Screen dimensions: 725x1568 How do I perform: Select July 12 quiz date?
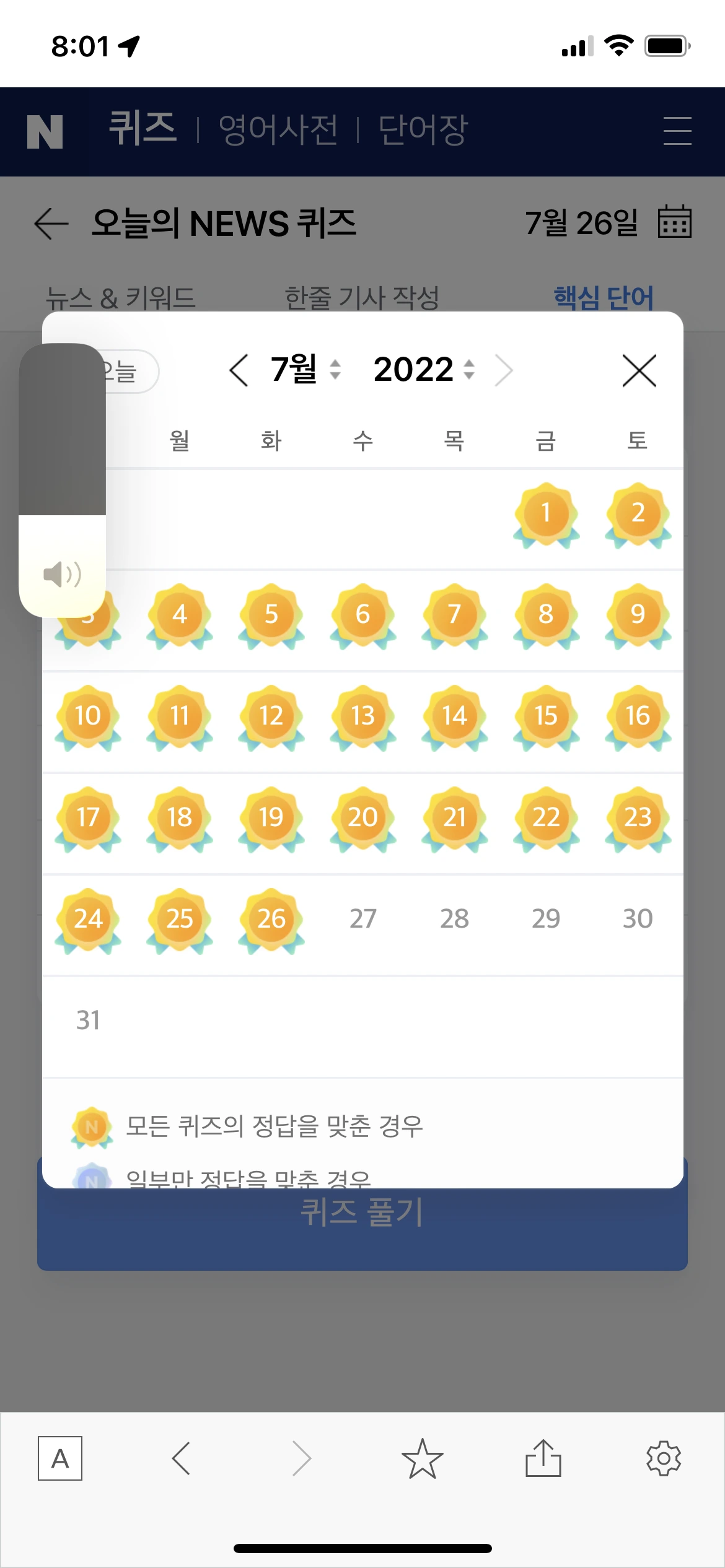click(x=271, y=716)
